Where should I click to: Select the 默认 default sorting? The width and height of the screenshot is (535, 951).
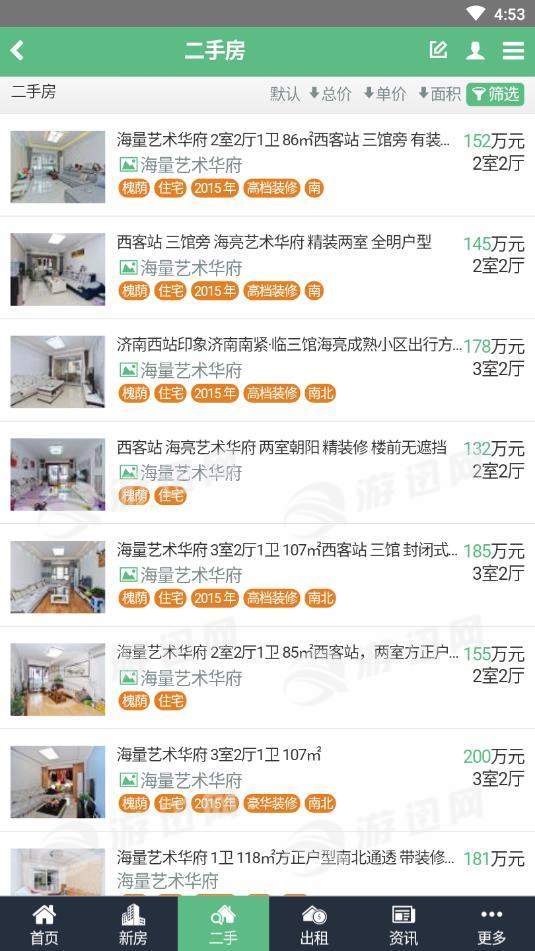285,94
